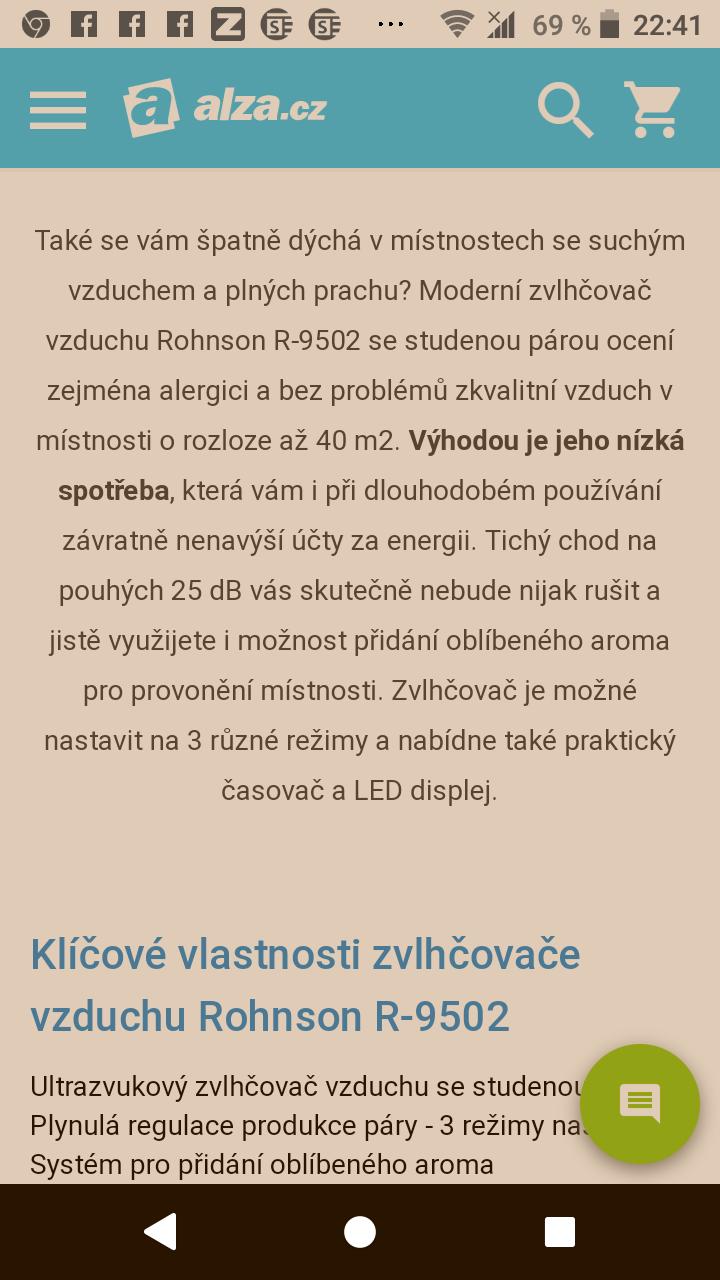Open the search icon
This screenshot has width=720, height=1280.
coord(565,109)
